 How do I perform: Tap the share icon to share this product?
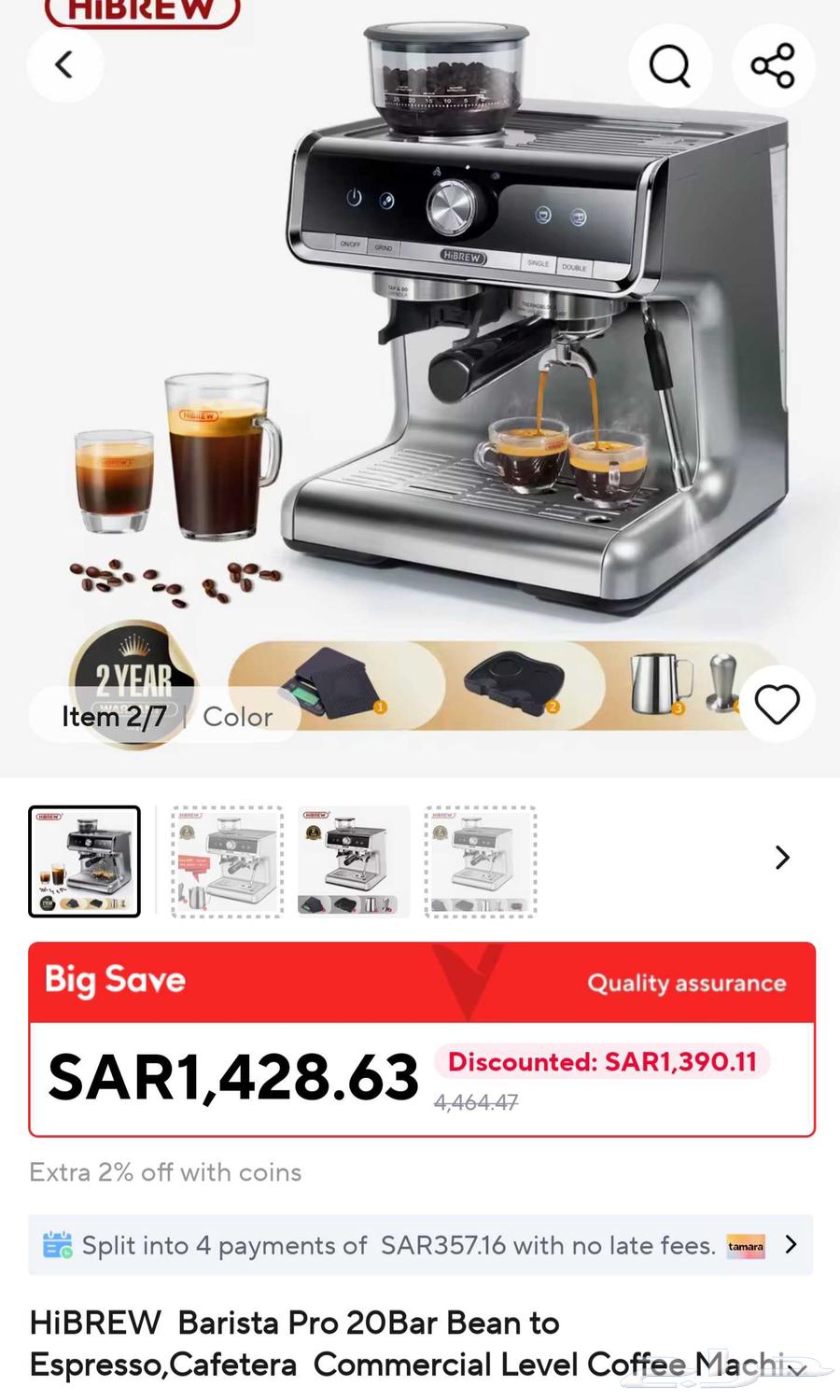(x=775, y=65)
